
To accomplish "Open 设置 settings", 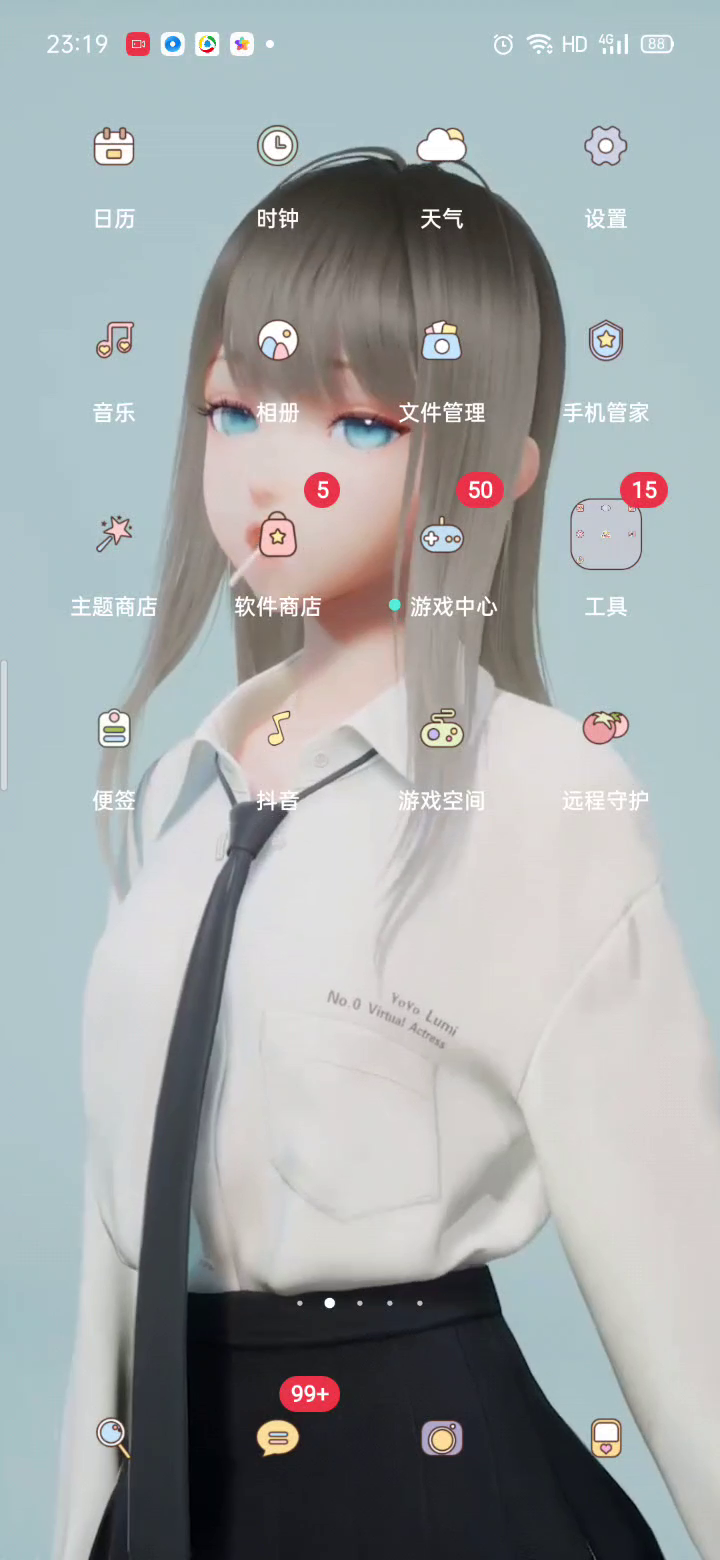I will tap(605, 147).
